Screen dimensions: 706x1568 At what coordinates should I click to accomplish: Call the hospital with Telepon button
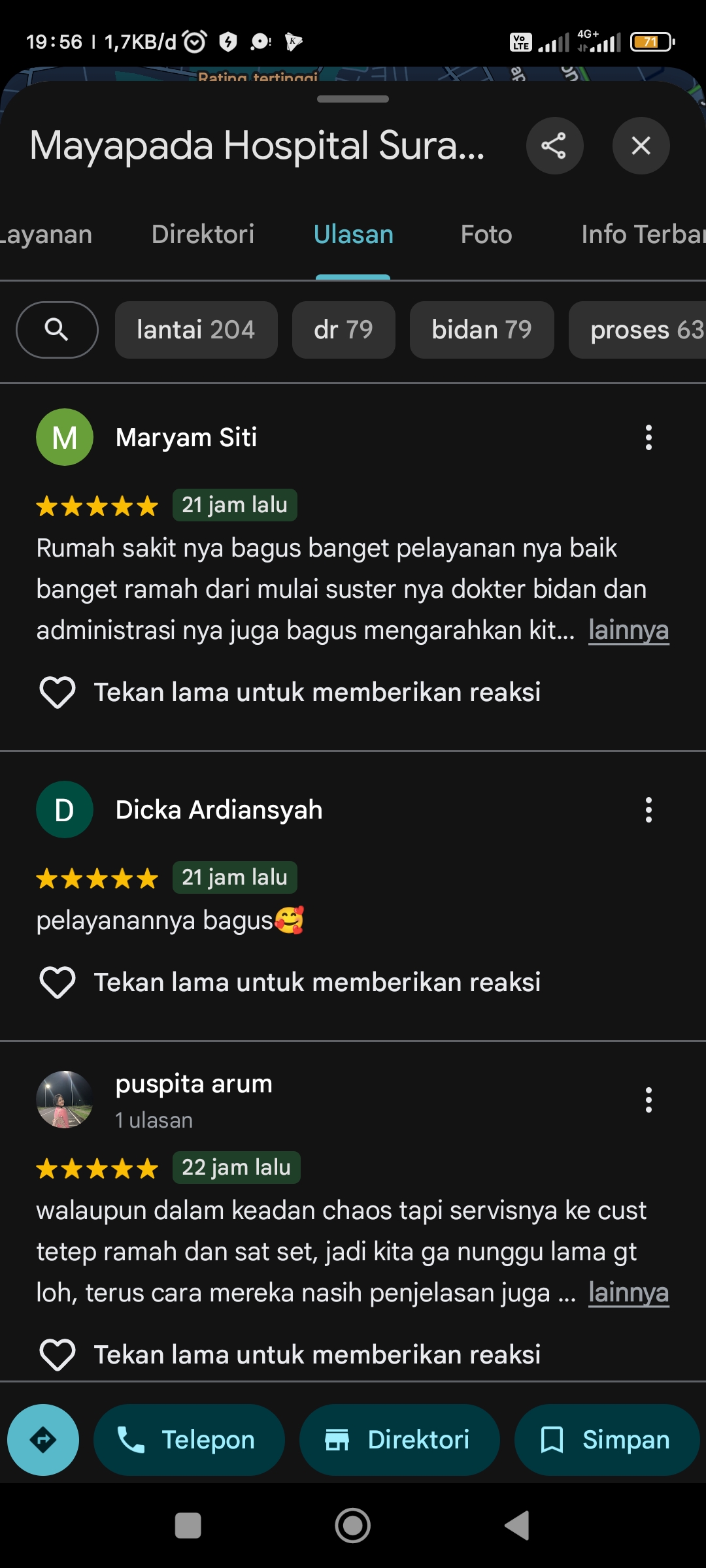pos(189,1440)
